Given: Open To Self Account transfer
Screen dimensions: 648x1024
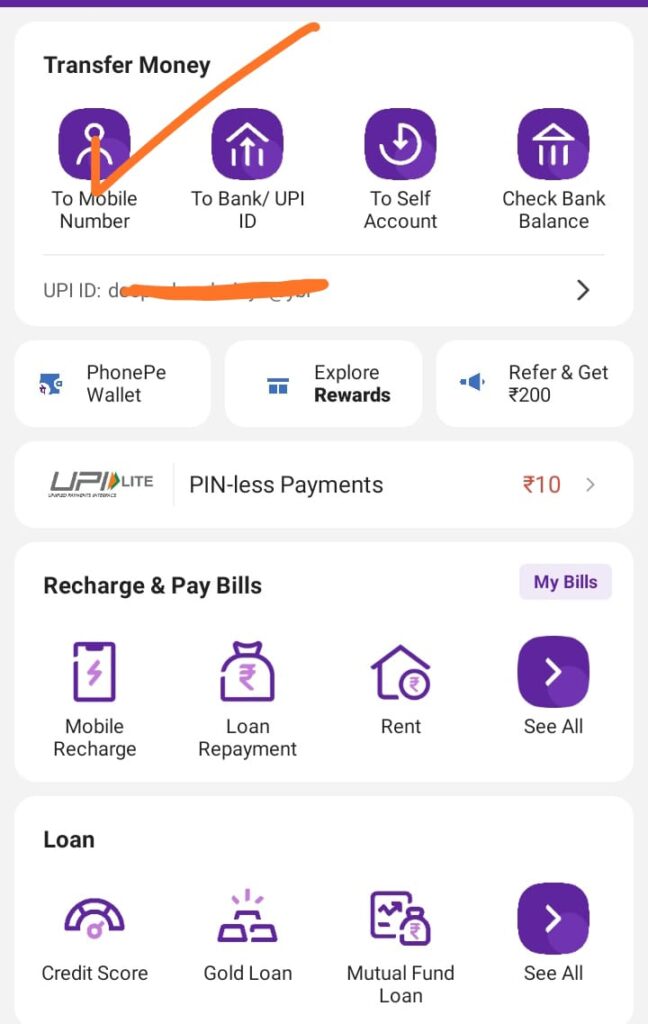Looking at the screenshot, I should click(400, 145).
